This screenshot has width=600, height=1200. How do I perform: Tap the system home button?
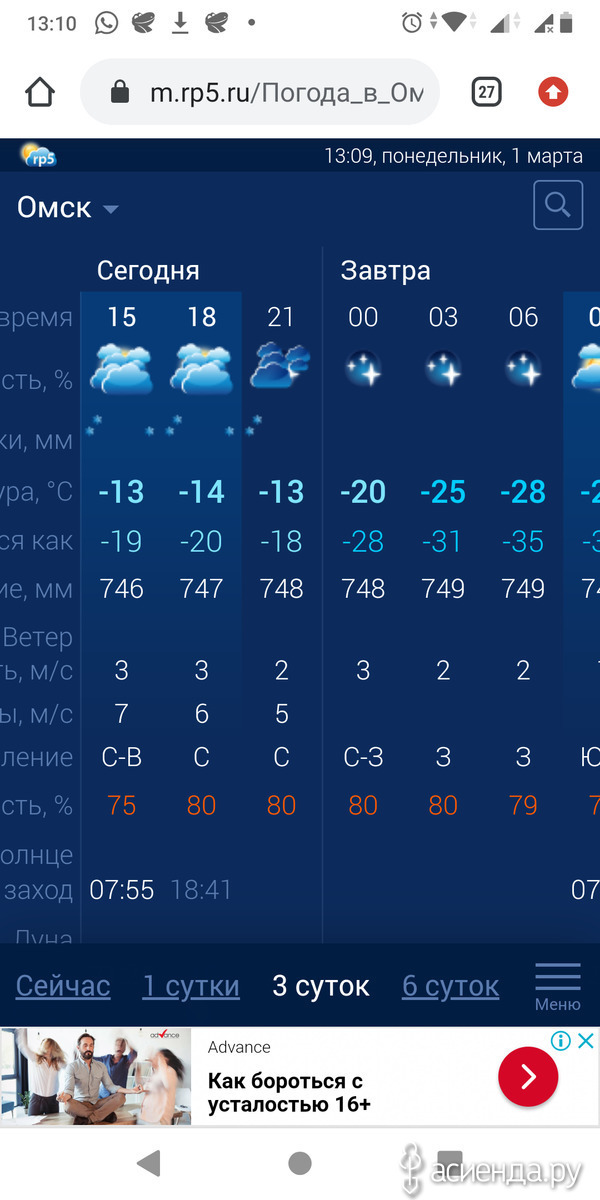[299, 1162]
